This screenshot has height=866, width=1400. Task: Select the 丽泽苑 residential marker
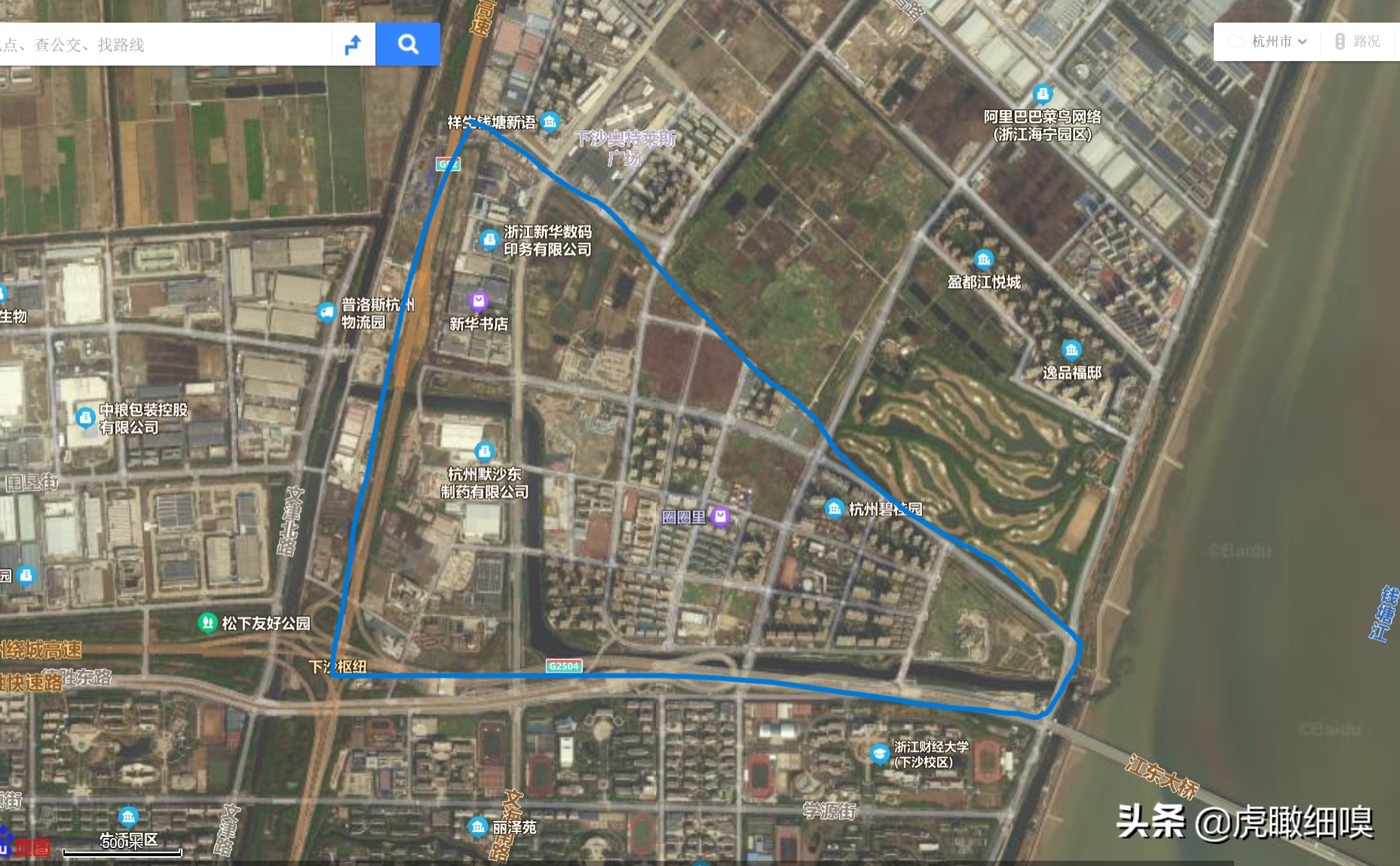pyautogui.click(x=477, y=827)
